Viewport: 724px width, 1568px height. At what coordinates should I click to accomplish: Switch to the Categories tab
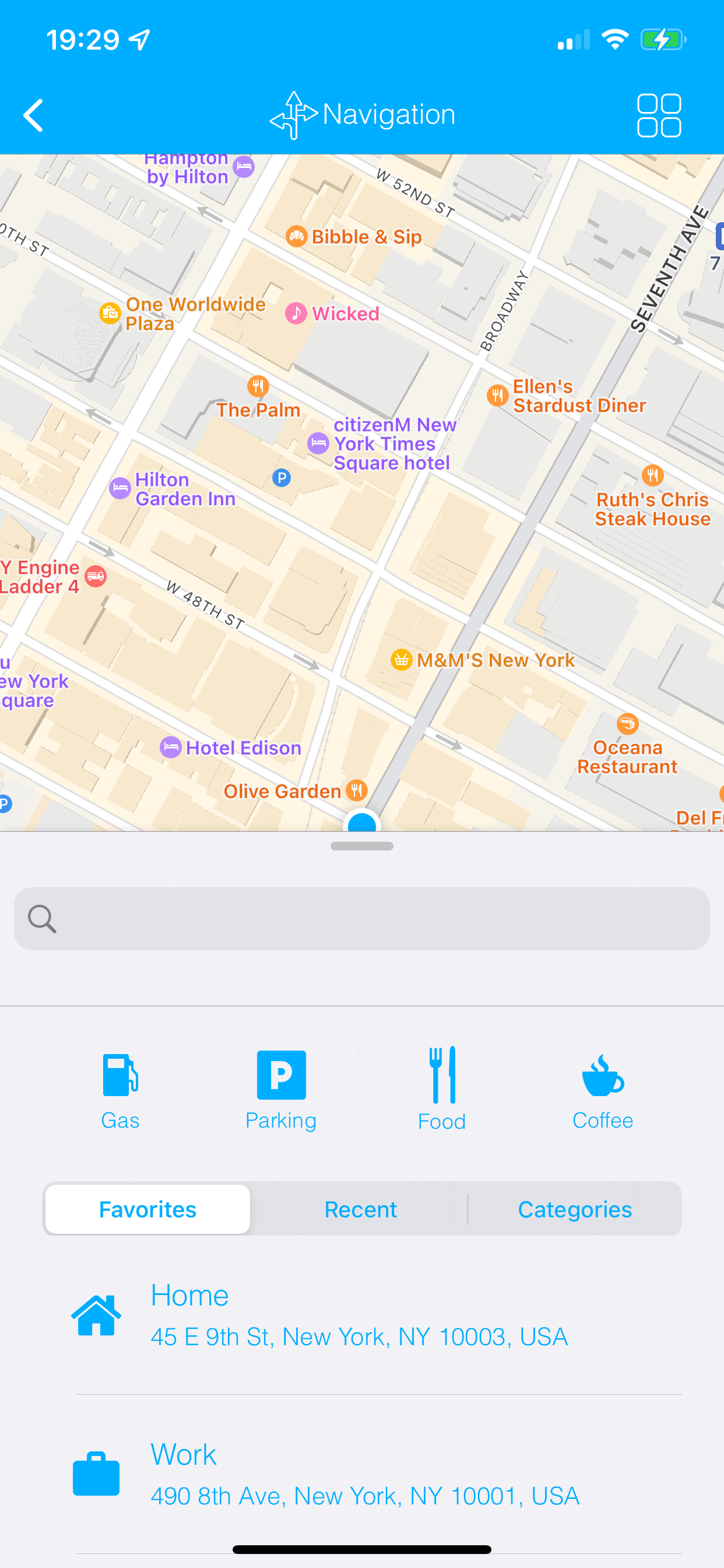click(x=575, y=1209)
